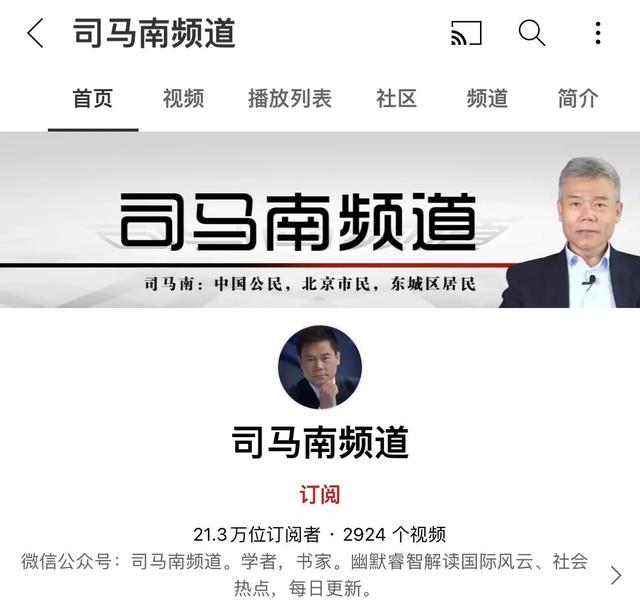Image resolution: width=640 pixels, height=613 pixels.
Task: Switch to the 视频 tab
Action: point(183,98)
